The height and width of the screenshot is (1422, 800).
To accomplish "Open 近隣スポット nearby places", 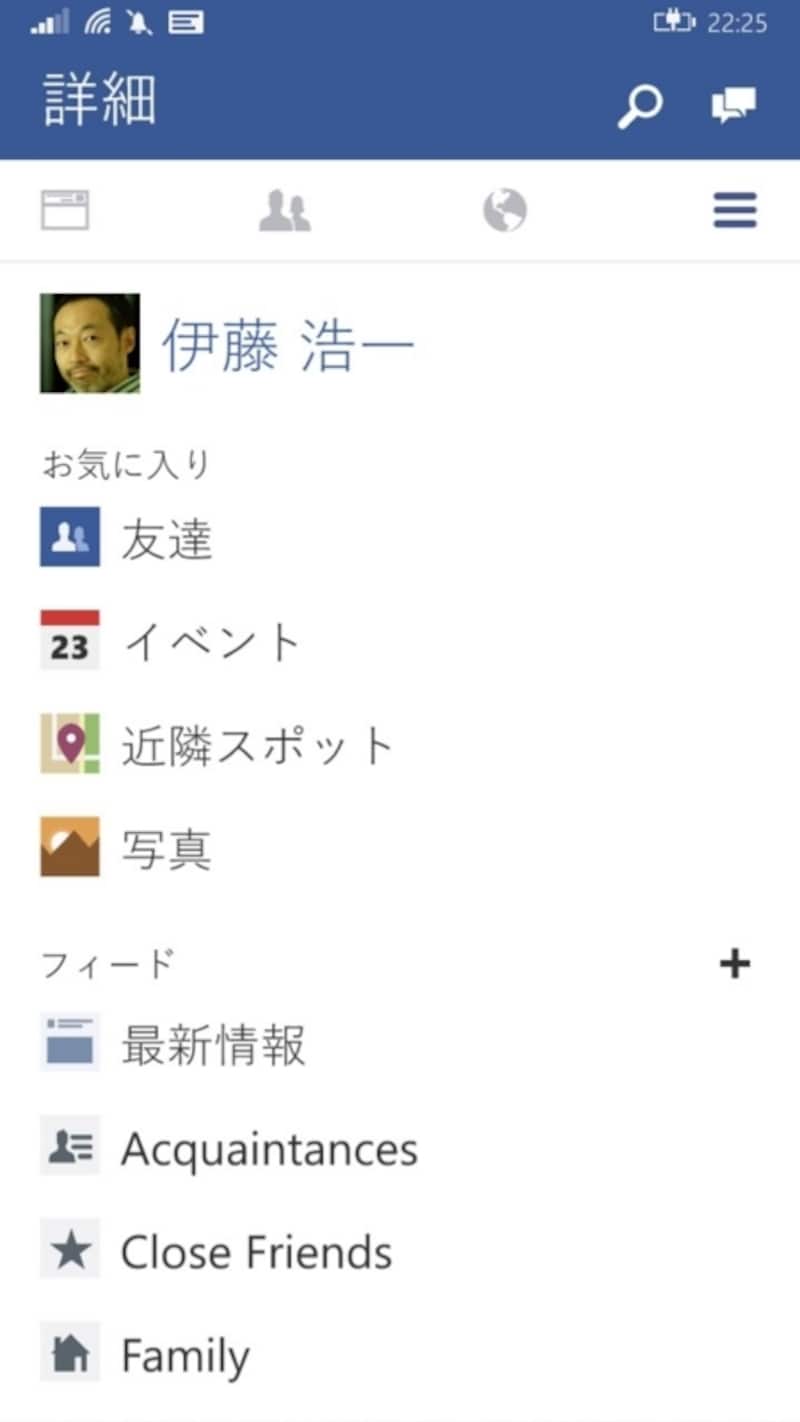I will click(x=257, y=745).
